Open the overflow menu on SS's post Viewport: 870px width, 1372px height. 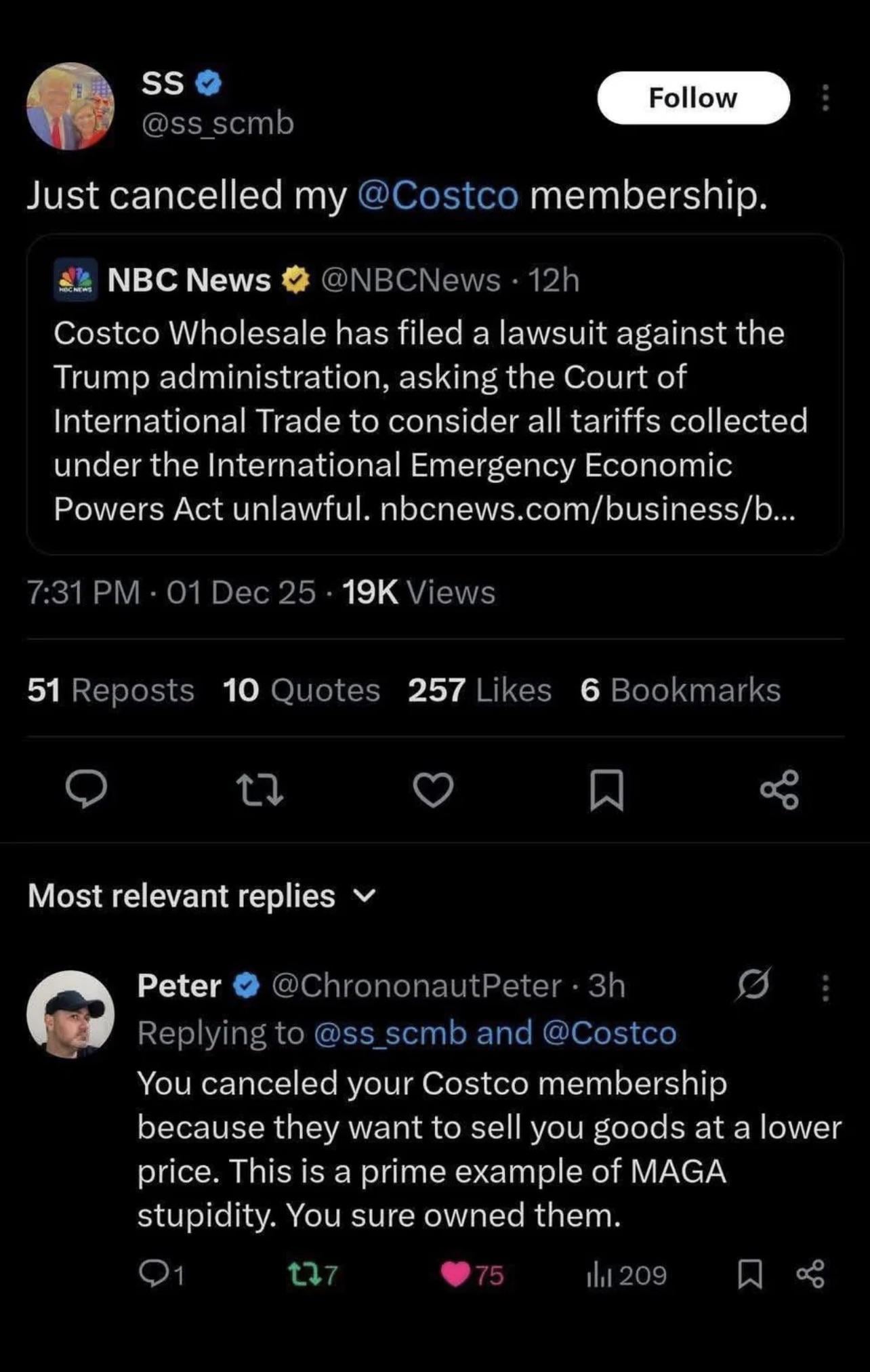coord(825,98)
